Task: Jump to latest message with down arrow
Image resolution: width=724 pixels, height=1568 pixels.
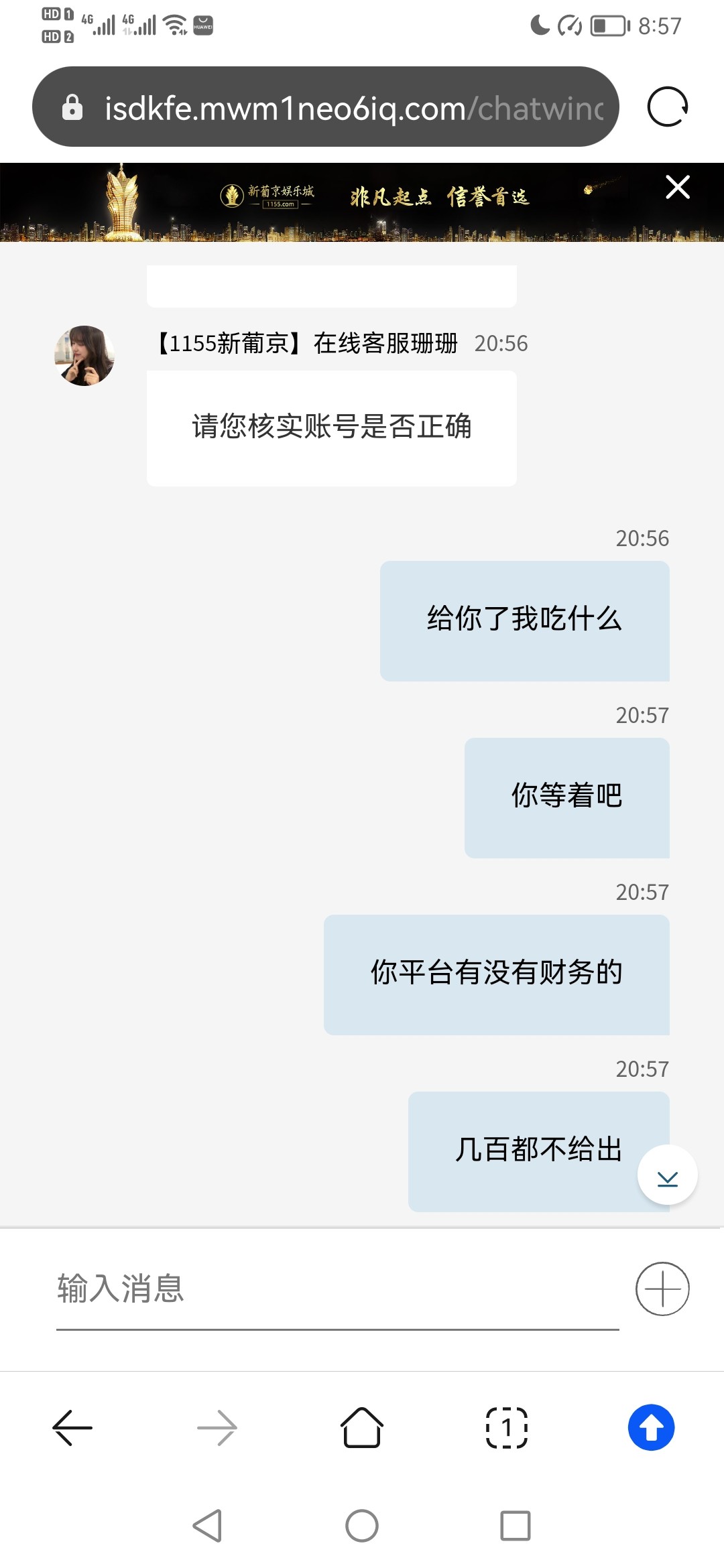Action: point(667,1175)
